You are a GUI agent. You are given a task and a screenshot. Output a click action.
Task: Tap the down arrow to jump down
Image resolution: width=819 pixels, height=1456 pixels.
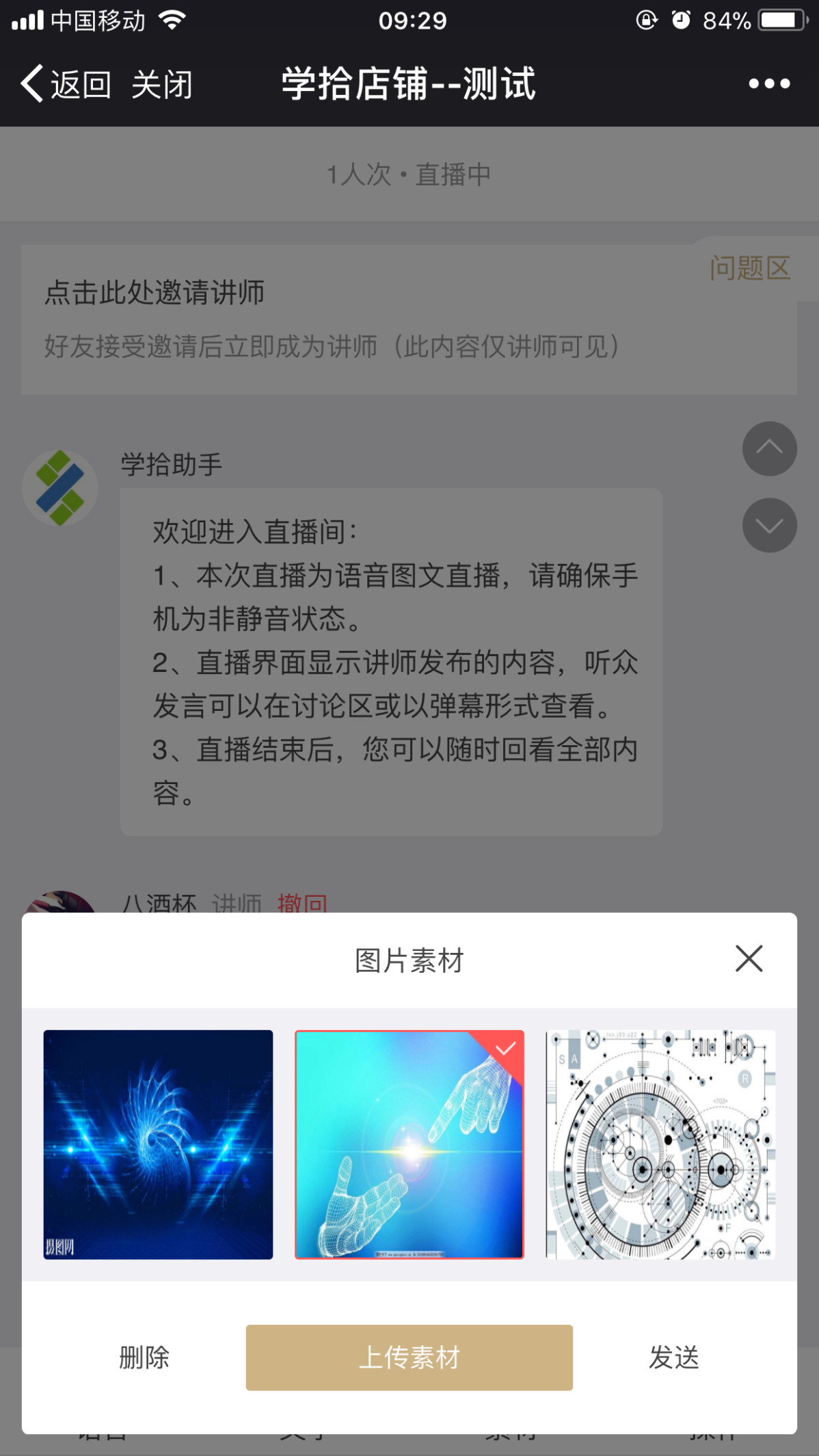[x=769, y=525]
